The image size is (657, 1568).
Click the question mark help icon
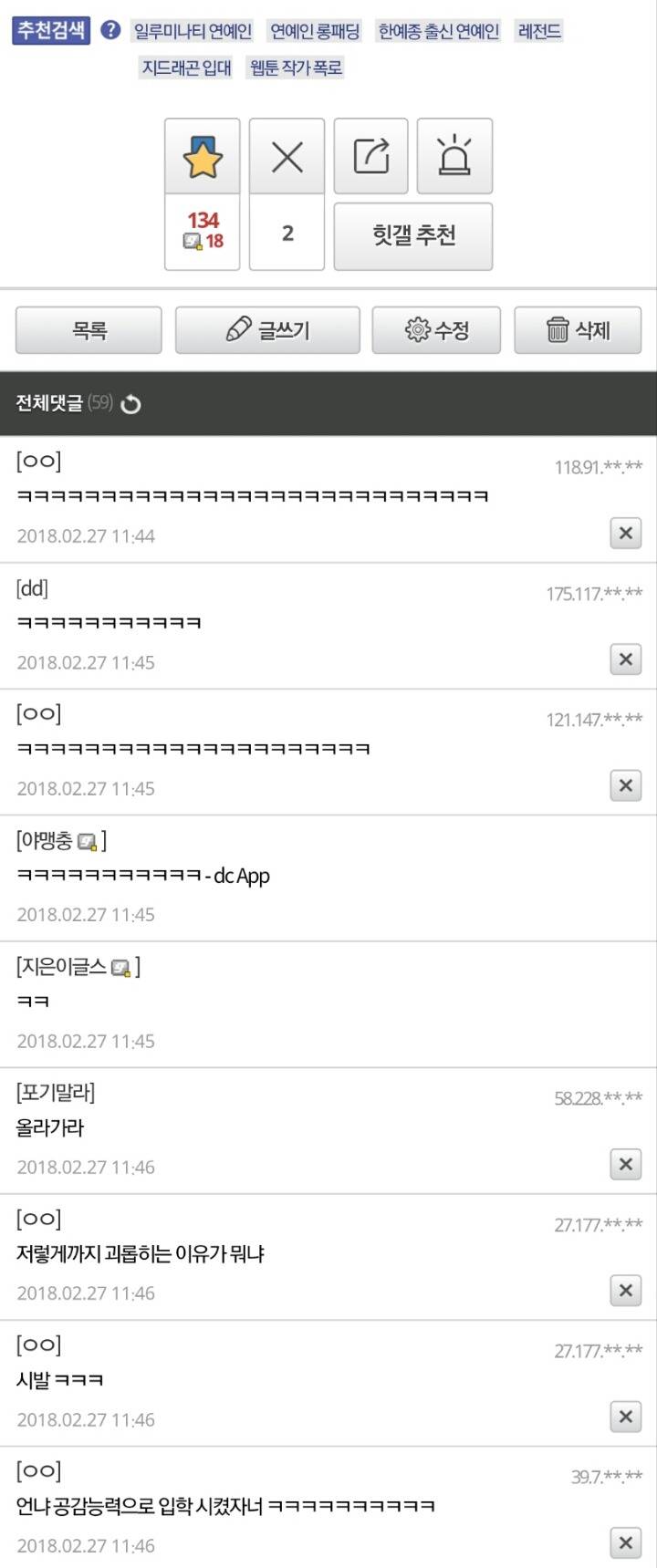click(109, 30)
